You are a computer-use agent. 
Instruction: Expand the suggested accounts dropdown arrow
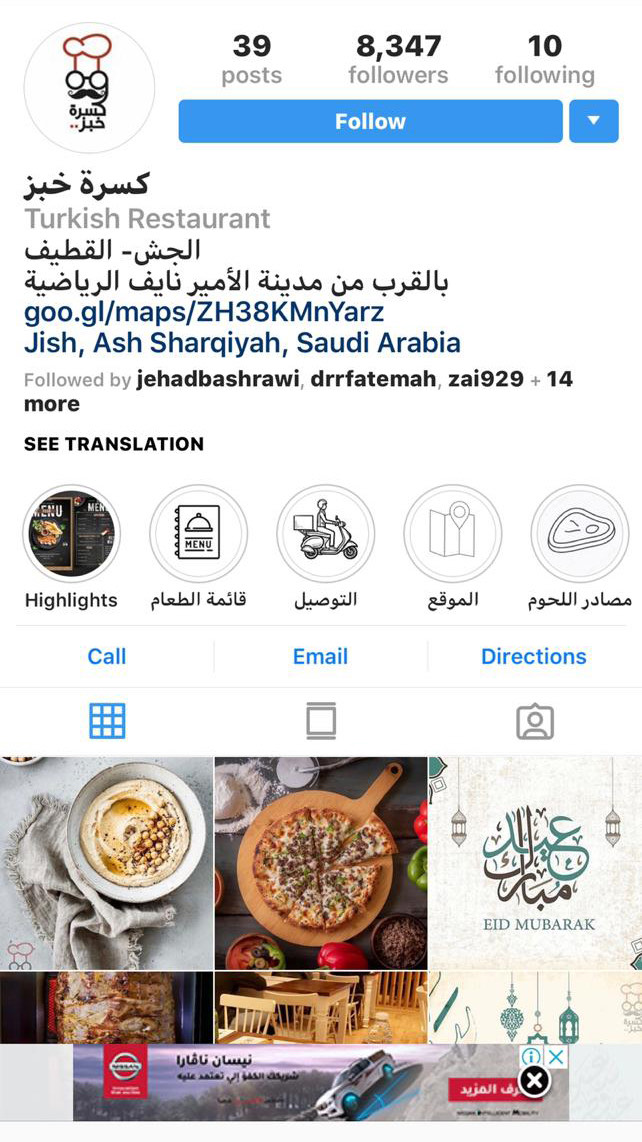tap(594, 122)
